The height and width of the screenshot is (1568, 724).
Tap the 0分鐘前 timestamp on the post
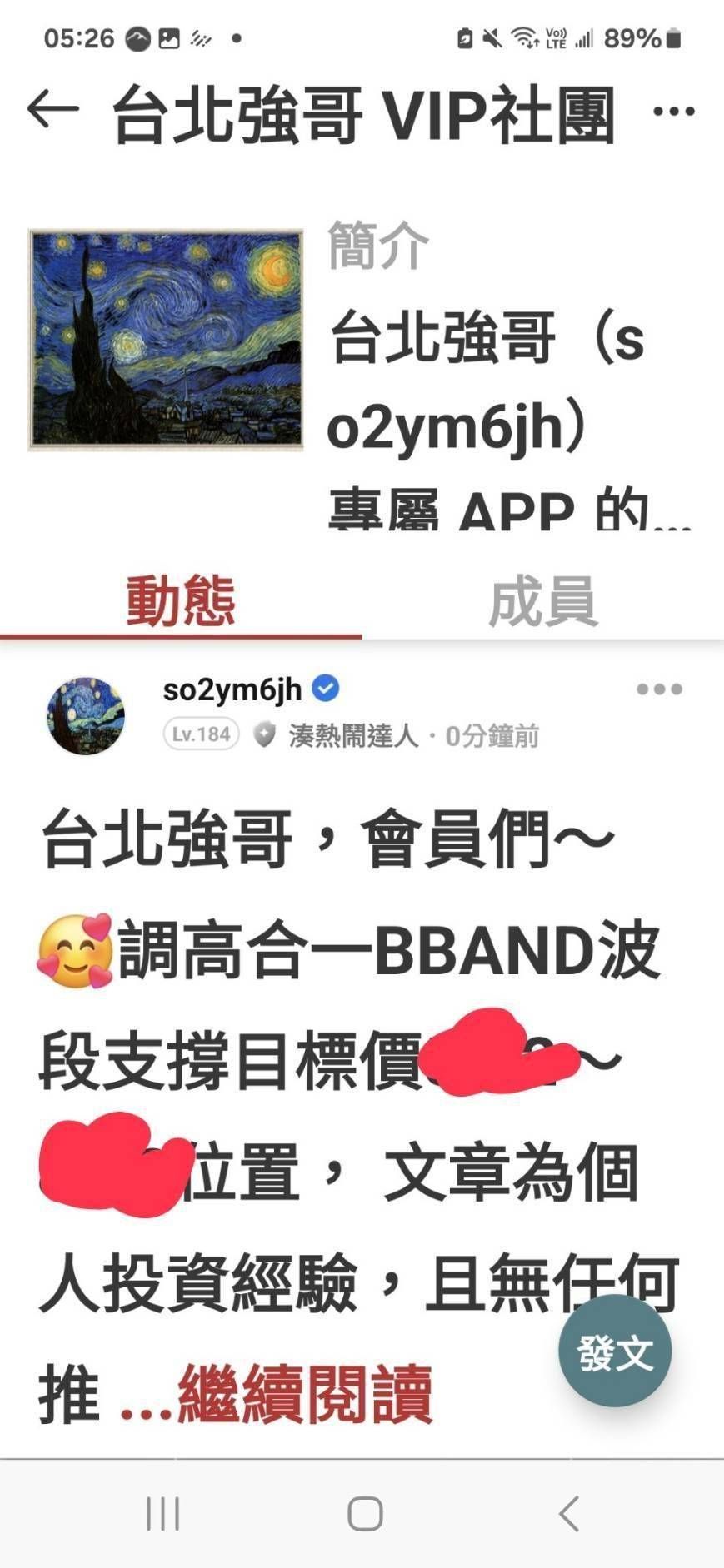(x=492, y=734)
